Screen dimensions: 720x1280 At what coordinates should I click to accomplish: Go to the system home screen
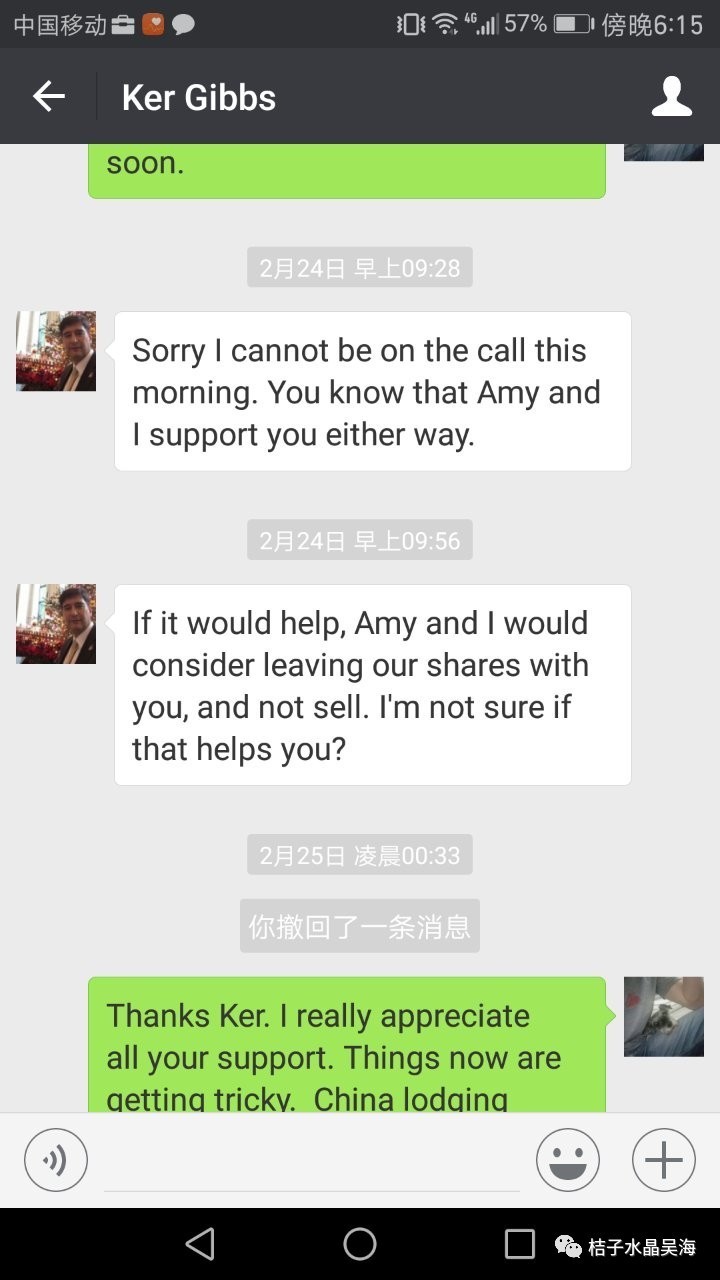pos(360,1244)
